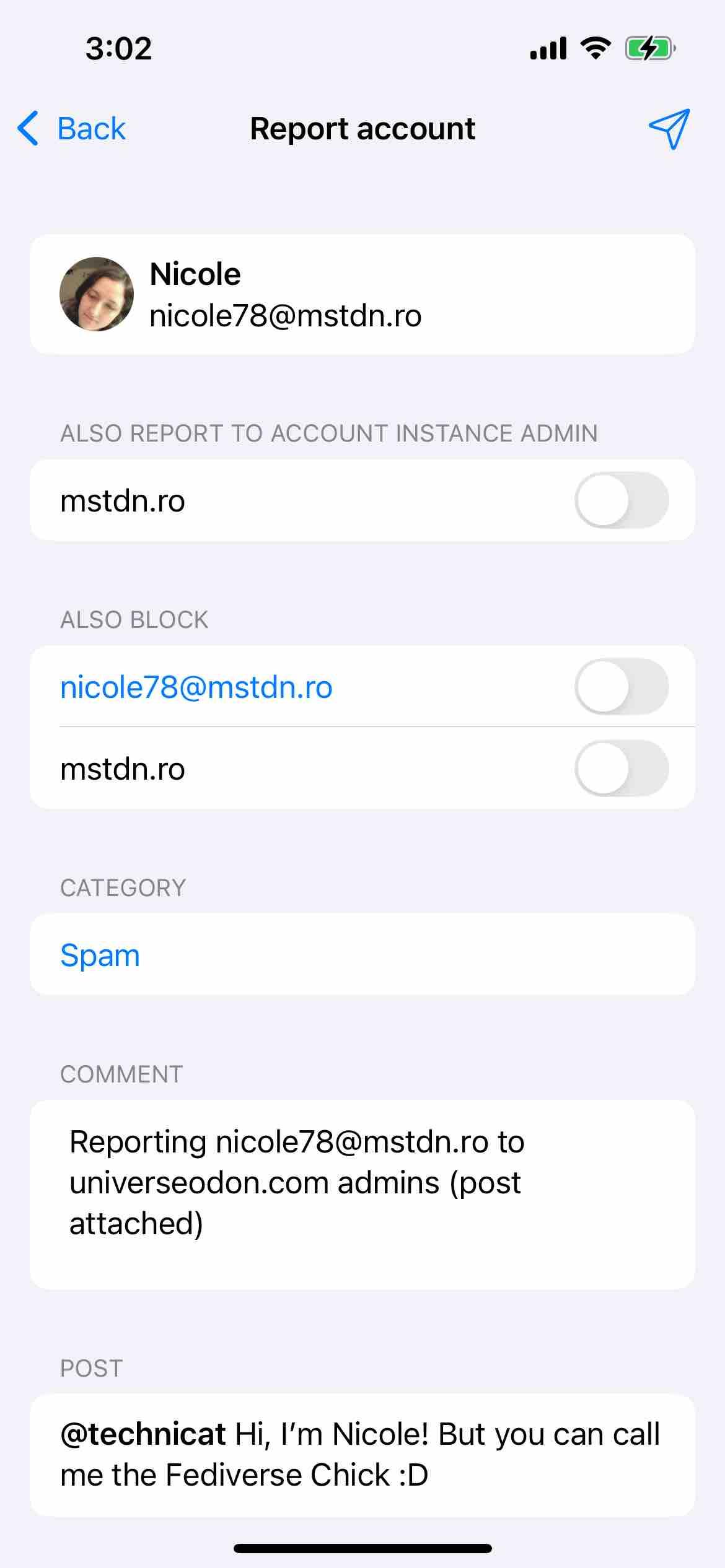Open the attached post by Nicole
The height and width of the screenshot is (1568, 725).
click(362, 1454)
